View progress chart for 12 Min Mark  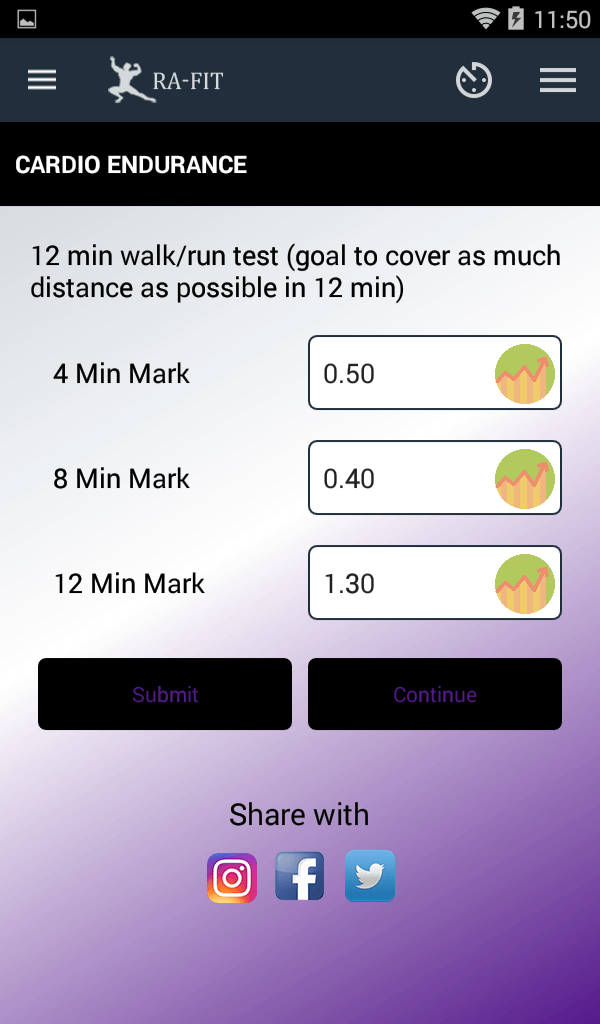coord(525,583)
